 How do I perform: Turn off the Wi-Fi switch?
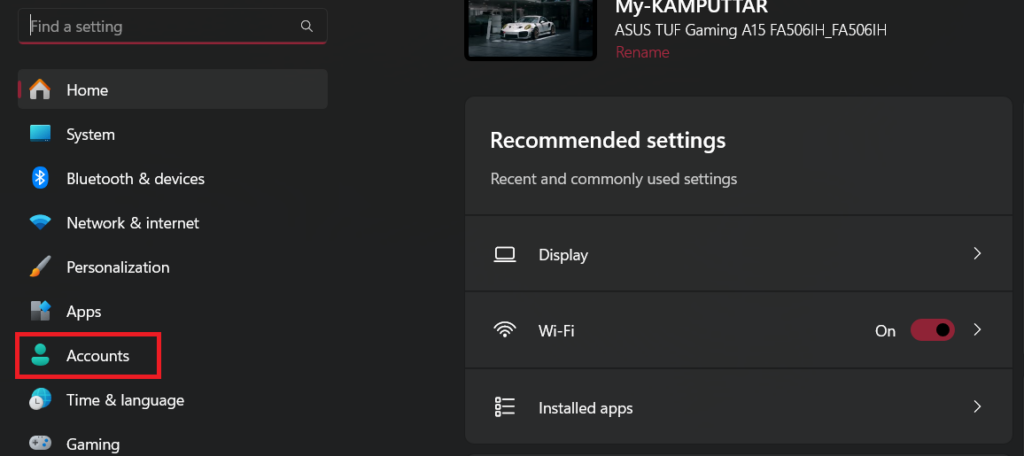932,330
